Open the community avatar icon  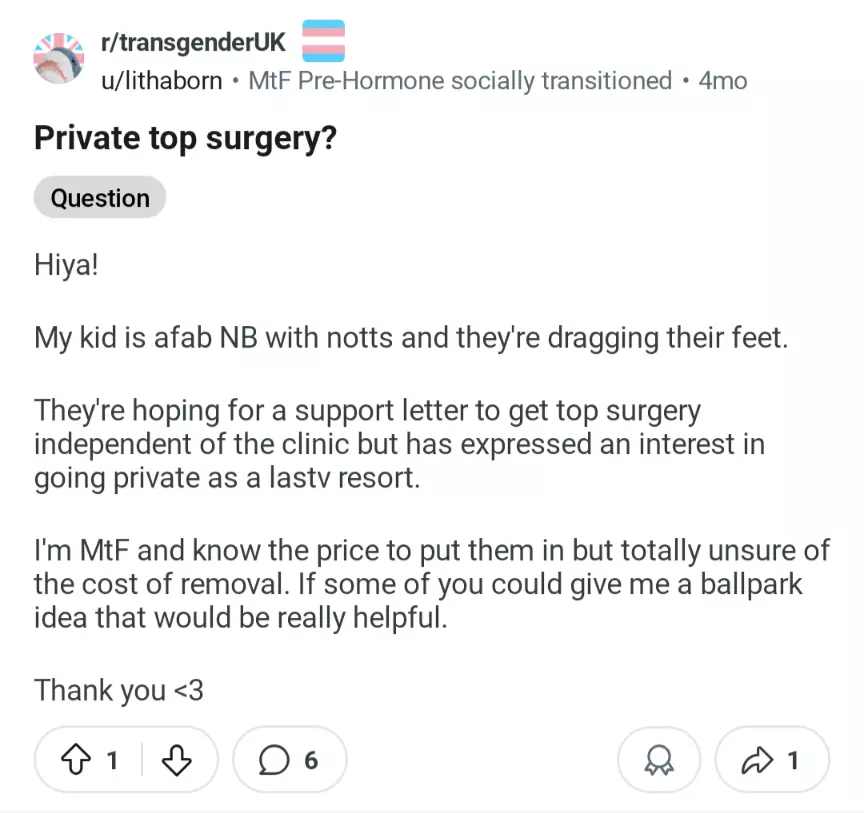pyautogui.click(x=60, y=59)
